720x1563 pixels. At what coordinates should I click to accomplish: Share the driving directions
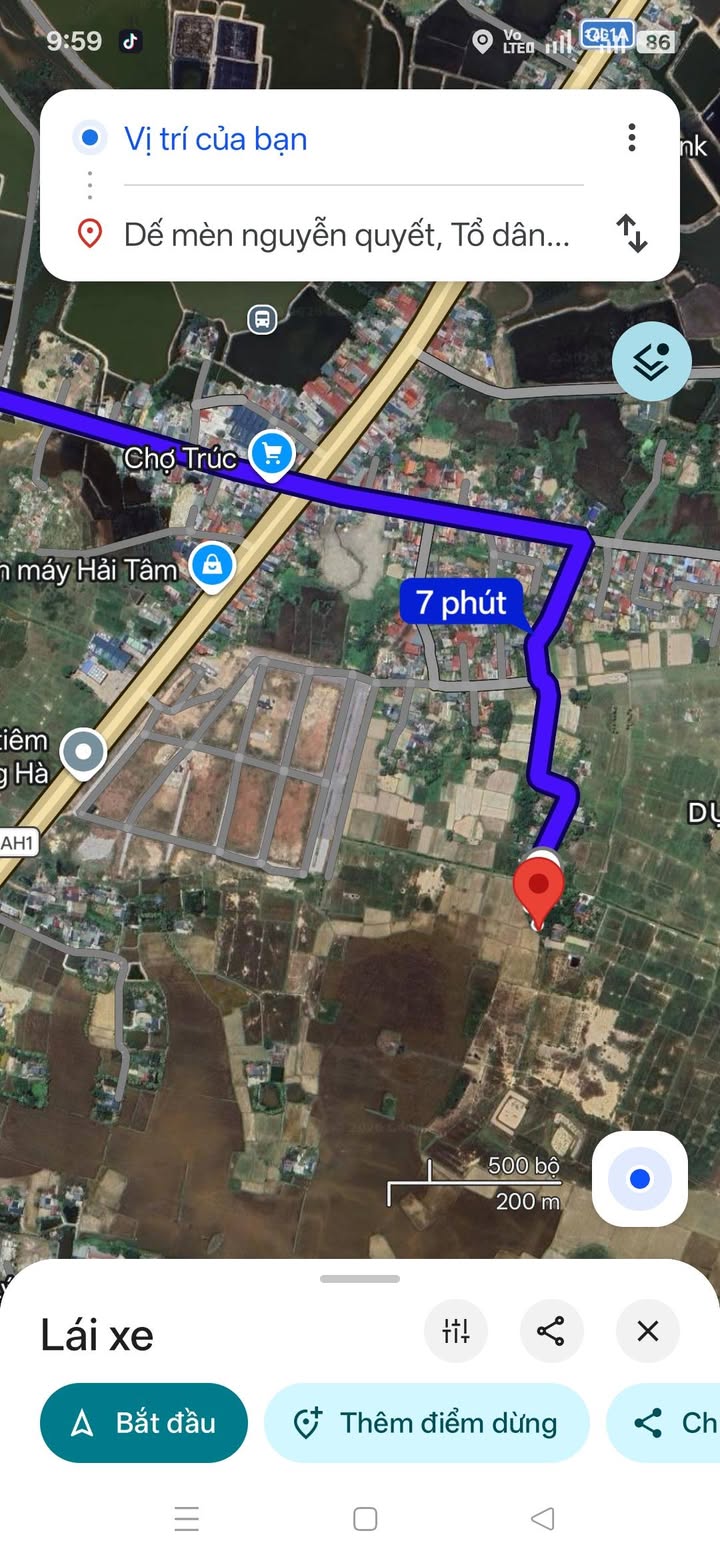click(551, 1331)
